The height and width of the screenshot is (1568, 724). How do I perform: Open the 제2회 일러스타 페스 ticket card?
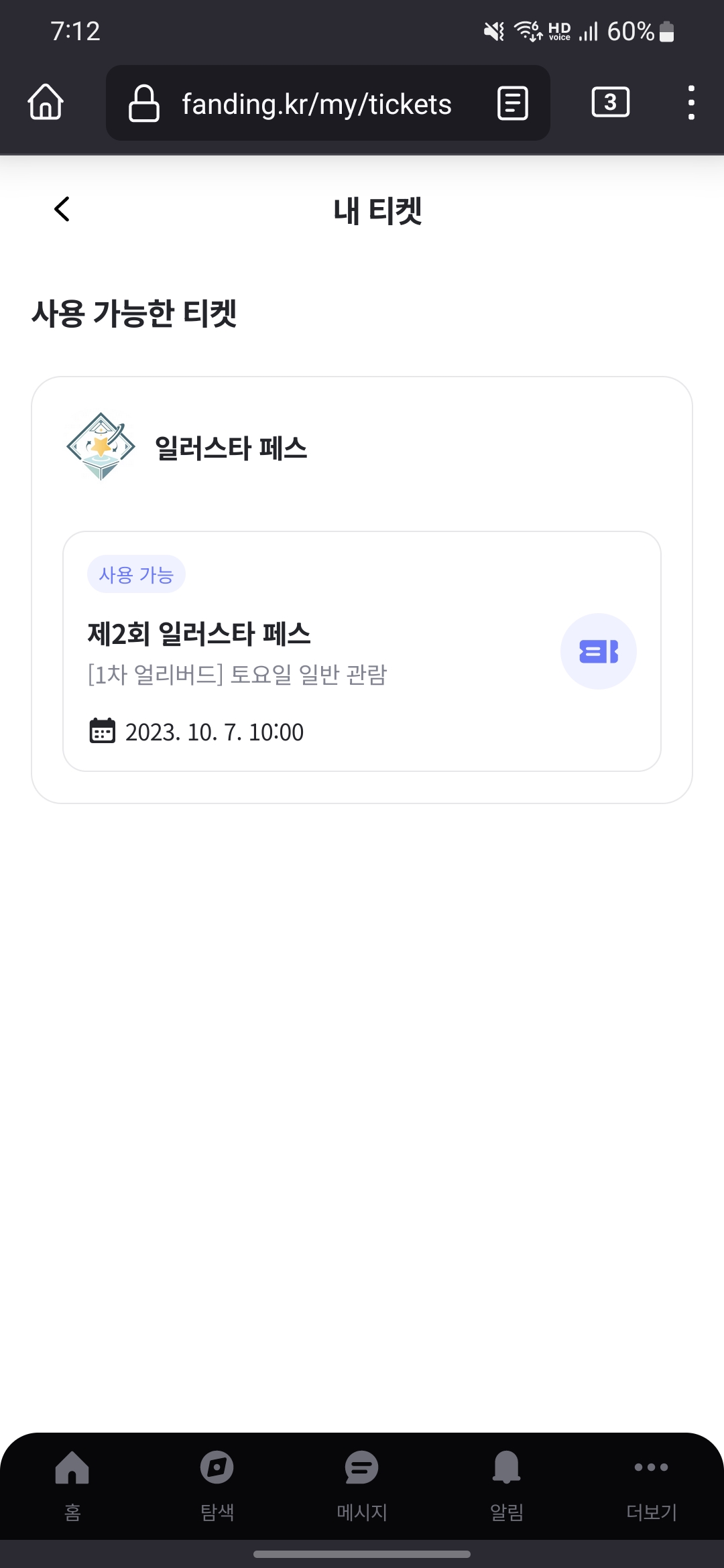362,651
